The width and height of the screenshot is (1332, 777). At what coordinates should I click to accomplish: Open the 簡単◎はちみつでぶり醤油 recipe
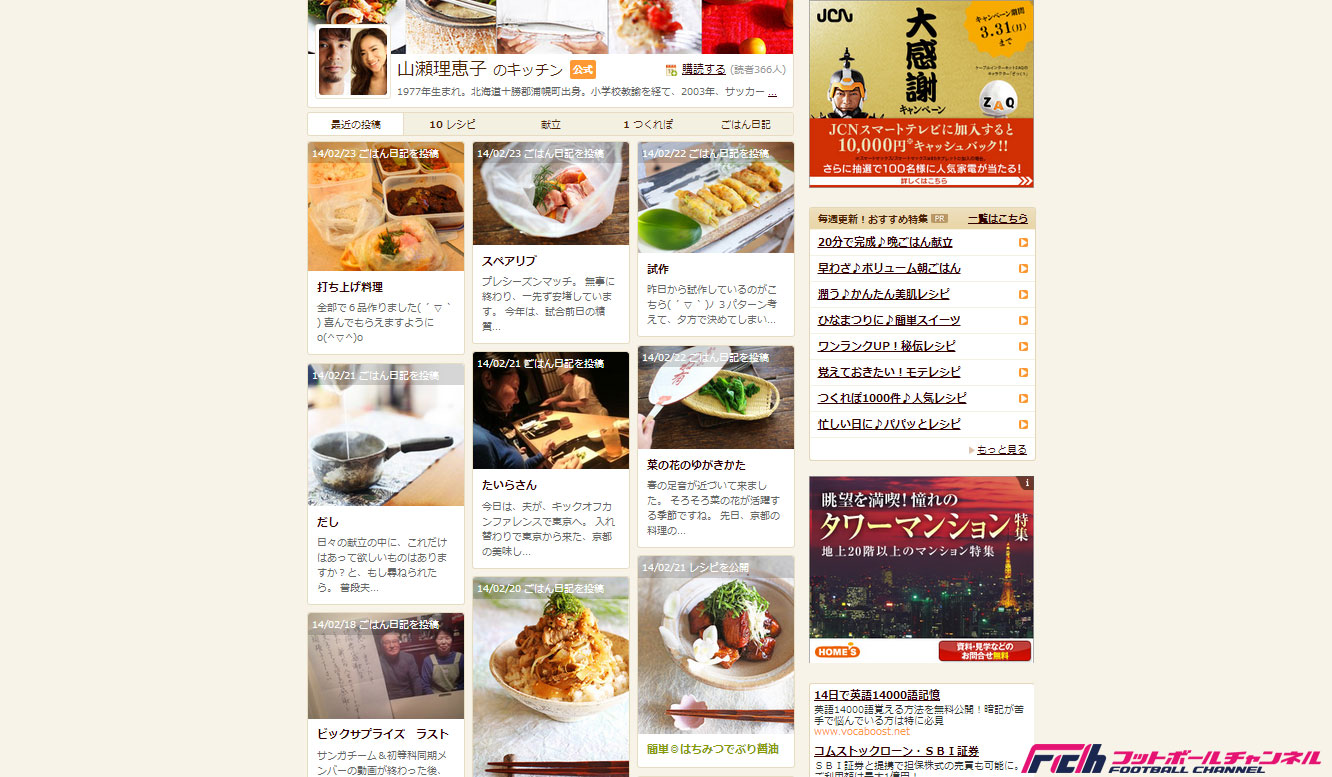pos(712,748)
